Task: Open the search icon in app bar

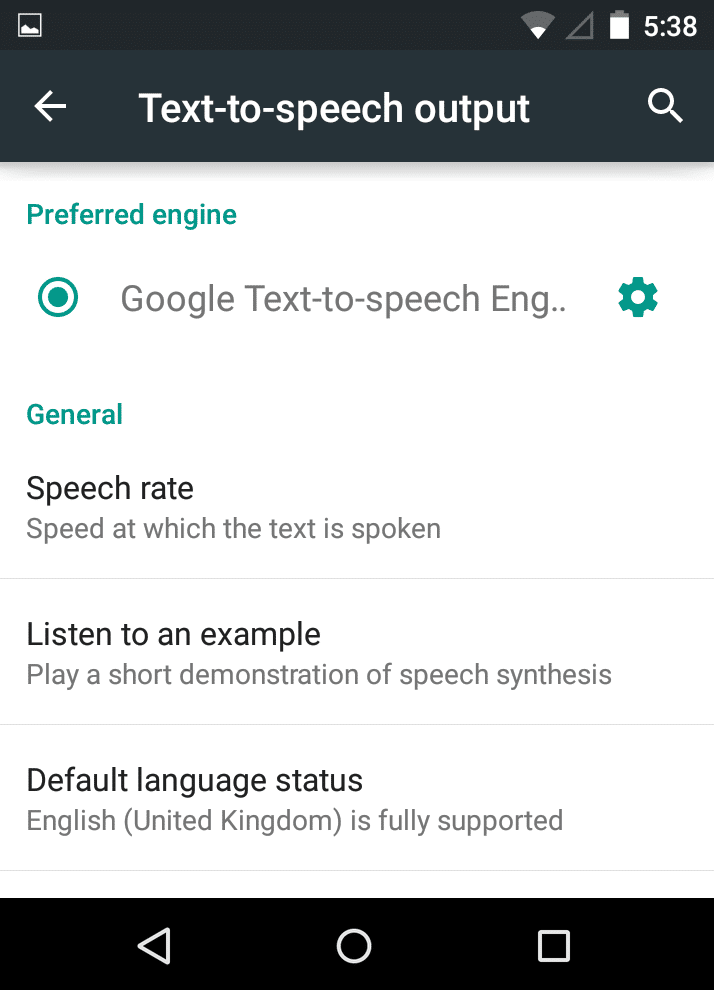Action: (x=665, y=106)
